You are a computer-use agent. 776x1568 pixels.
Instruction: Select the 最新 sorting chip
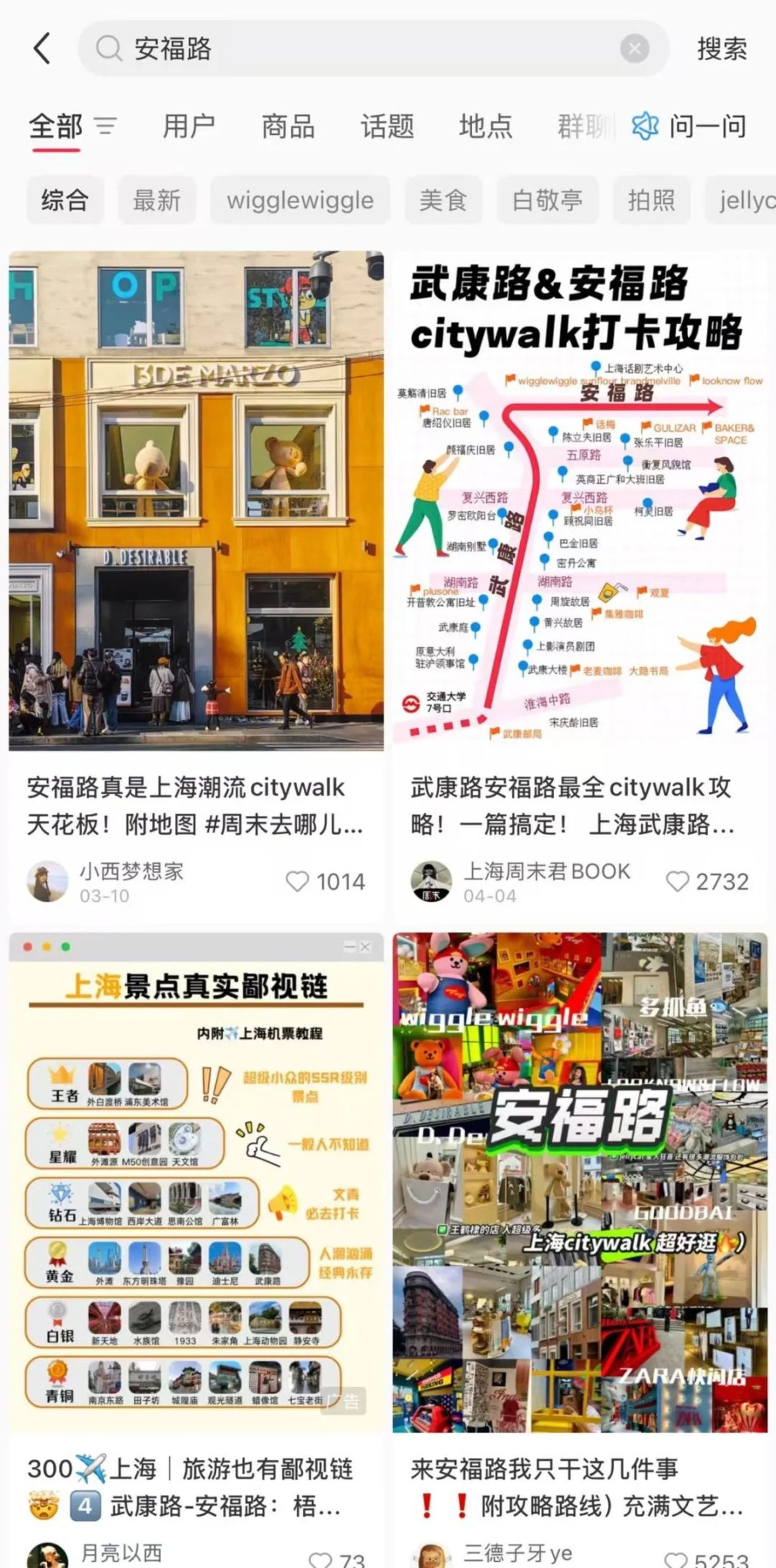(x=157, y=200)
